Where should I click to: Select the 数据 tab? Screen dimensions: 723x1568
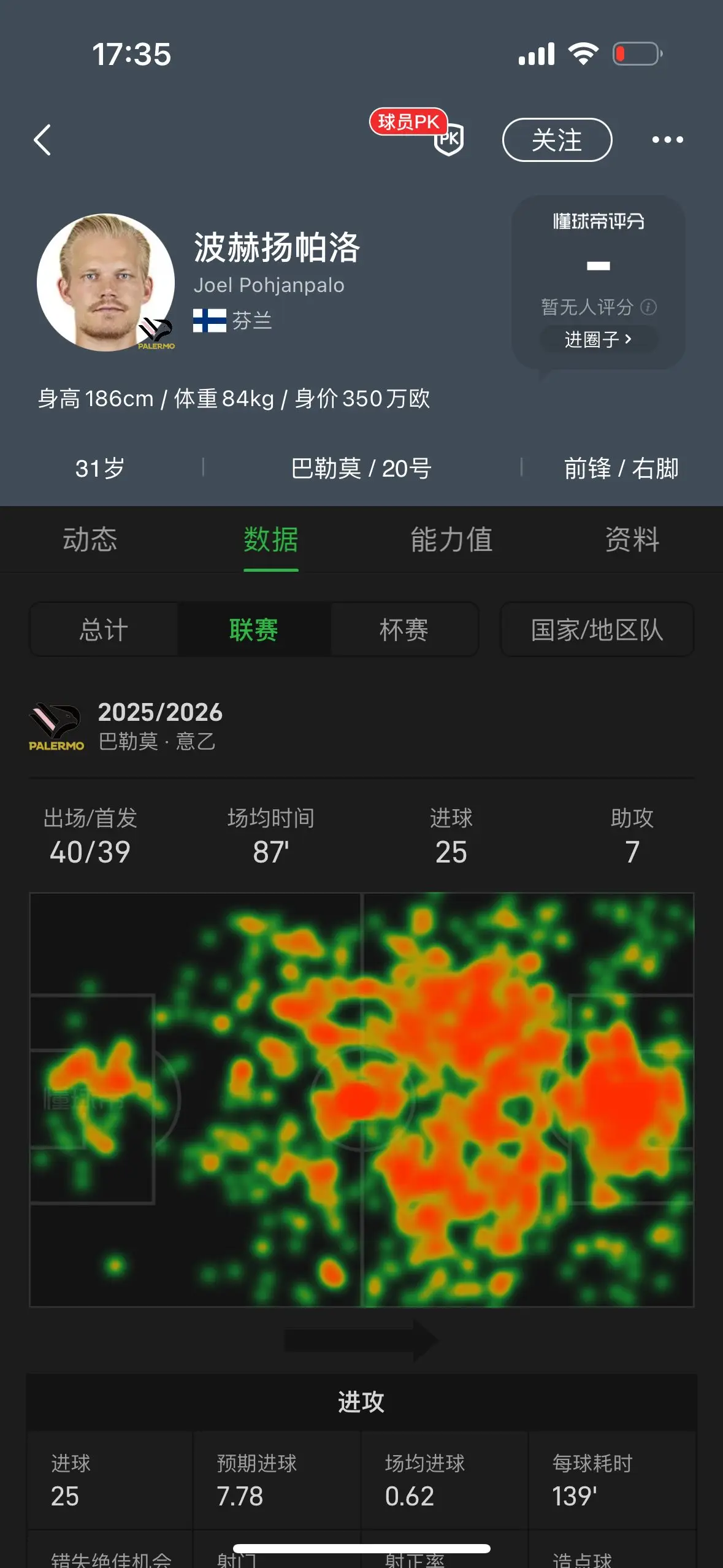[x=270, y=540]
